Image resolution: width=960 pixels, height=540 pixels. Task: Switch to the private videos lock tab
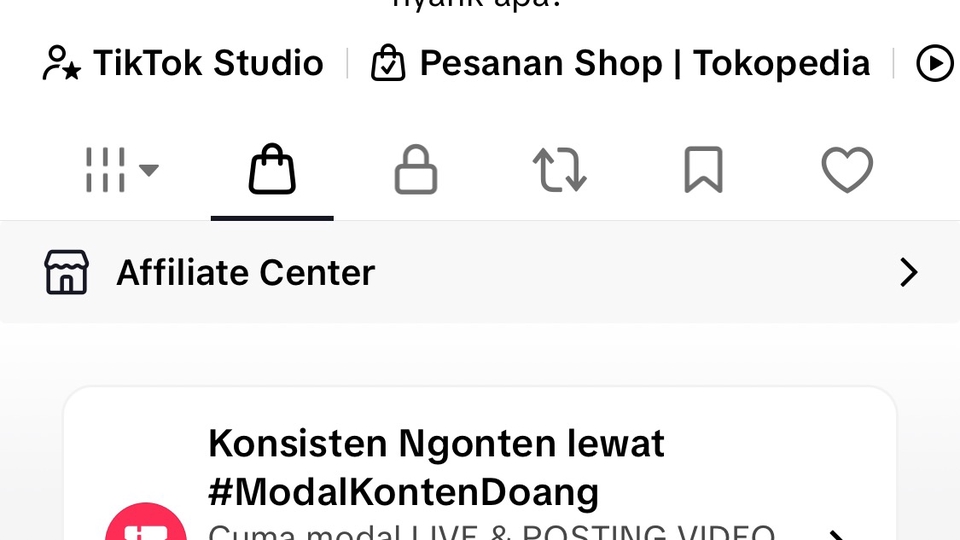pos(416,170)
